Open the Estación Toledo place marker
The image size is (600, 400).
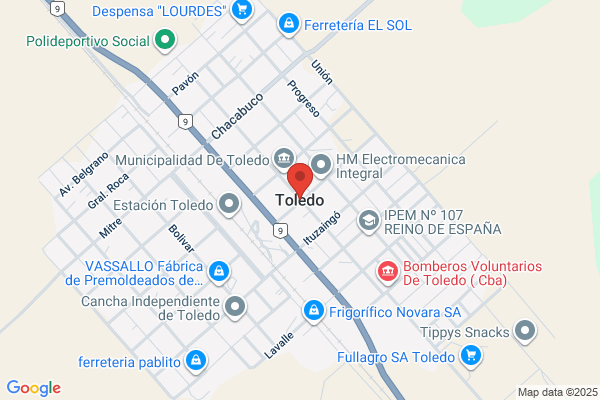229,204
